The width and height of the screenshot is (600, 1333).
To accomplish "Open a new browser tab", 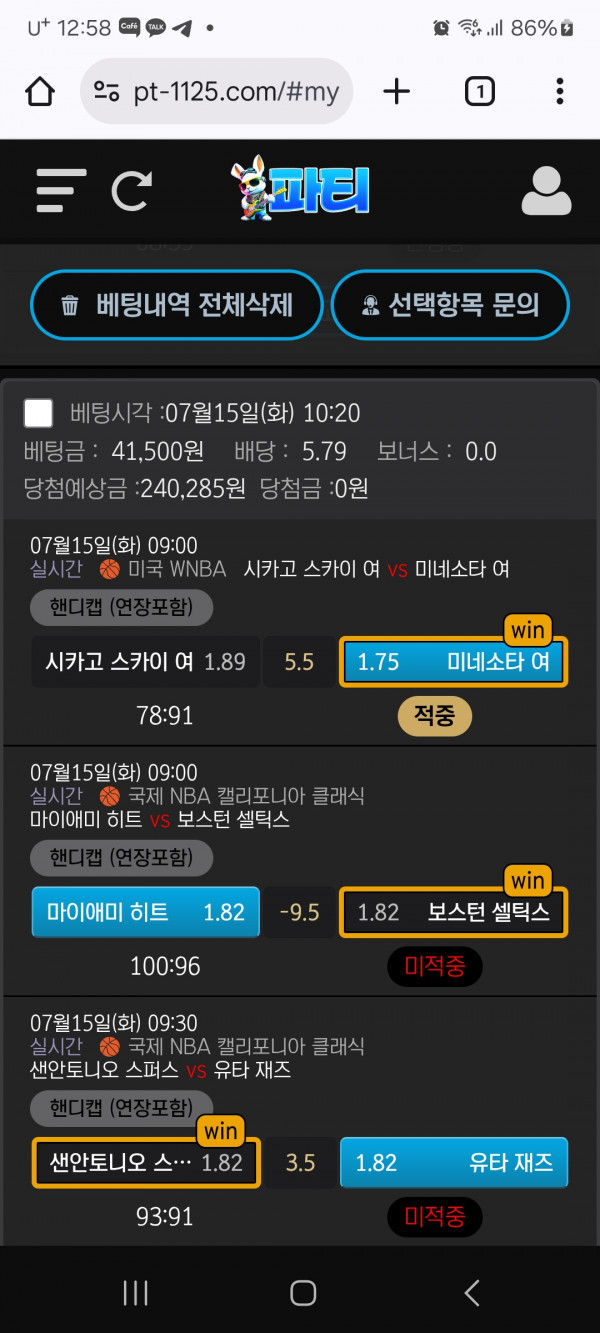I will (x=397, y=92).
